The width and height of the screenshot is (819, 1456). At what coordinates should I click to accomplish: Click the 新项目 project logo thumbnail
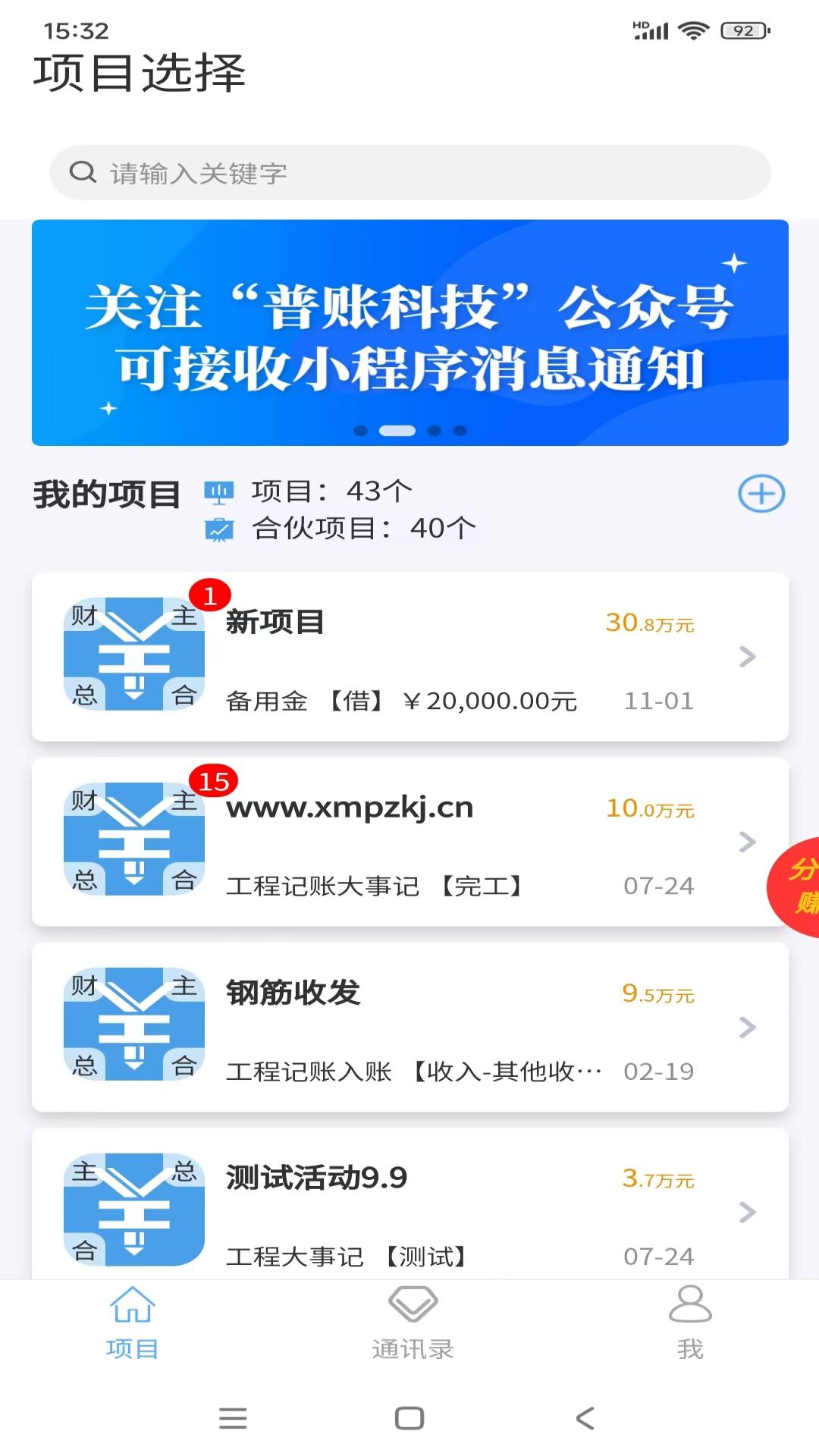133,656
